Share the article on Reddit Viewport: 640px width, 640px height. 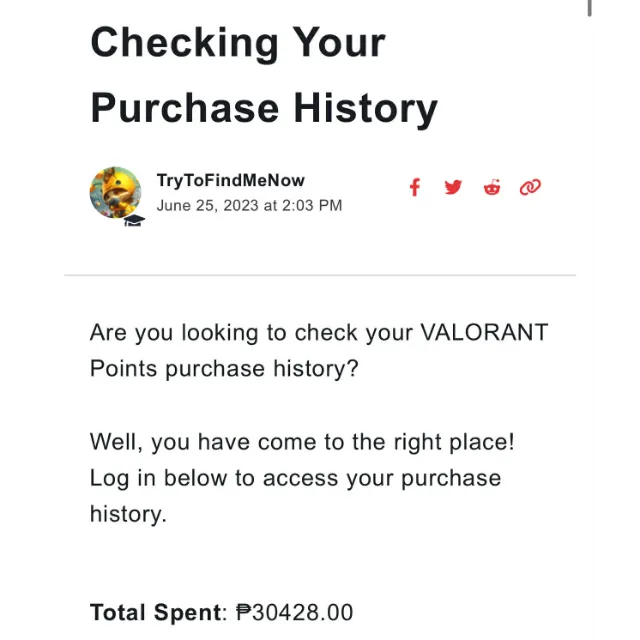(492, 187)
